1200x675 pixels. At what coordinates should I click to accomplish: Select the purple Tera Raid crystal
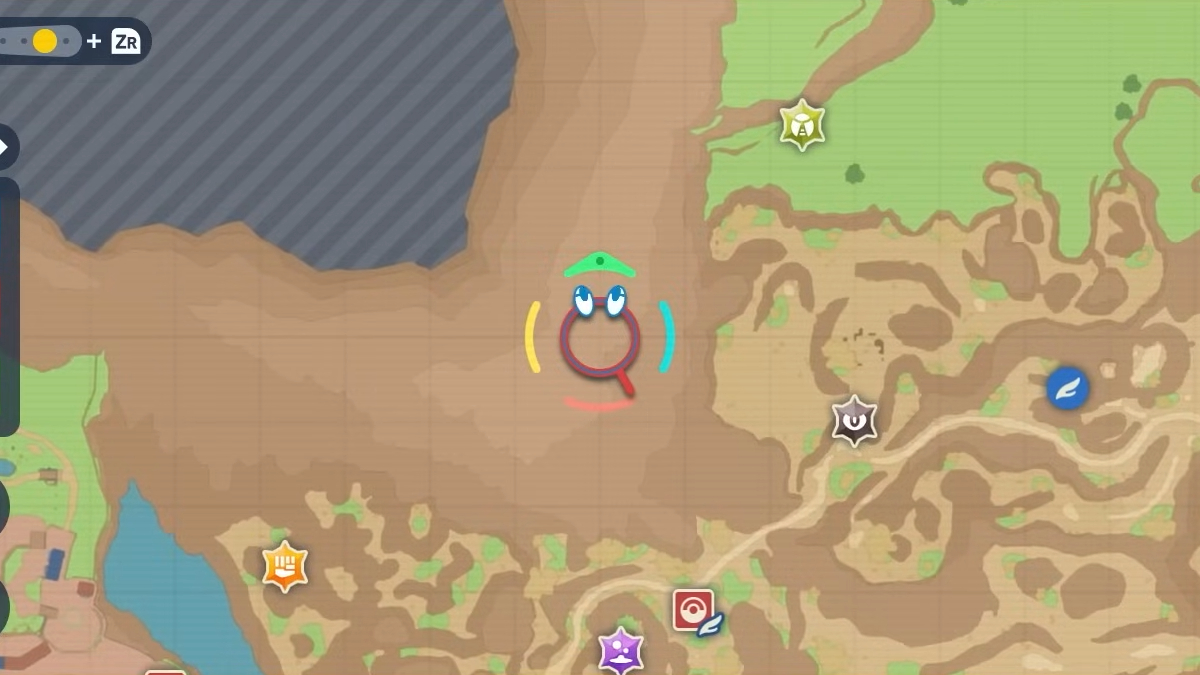tap(621, 651)
